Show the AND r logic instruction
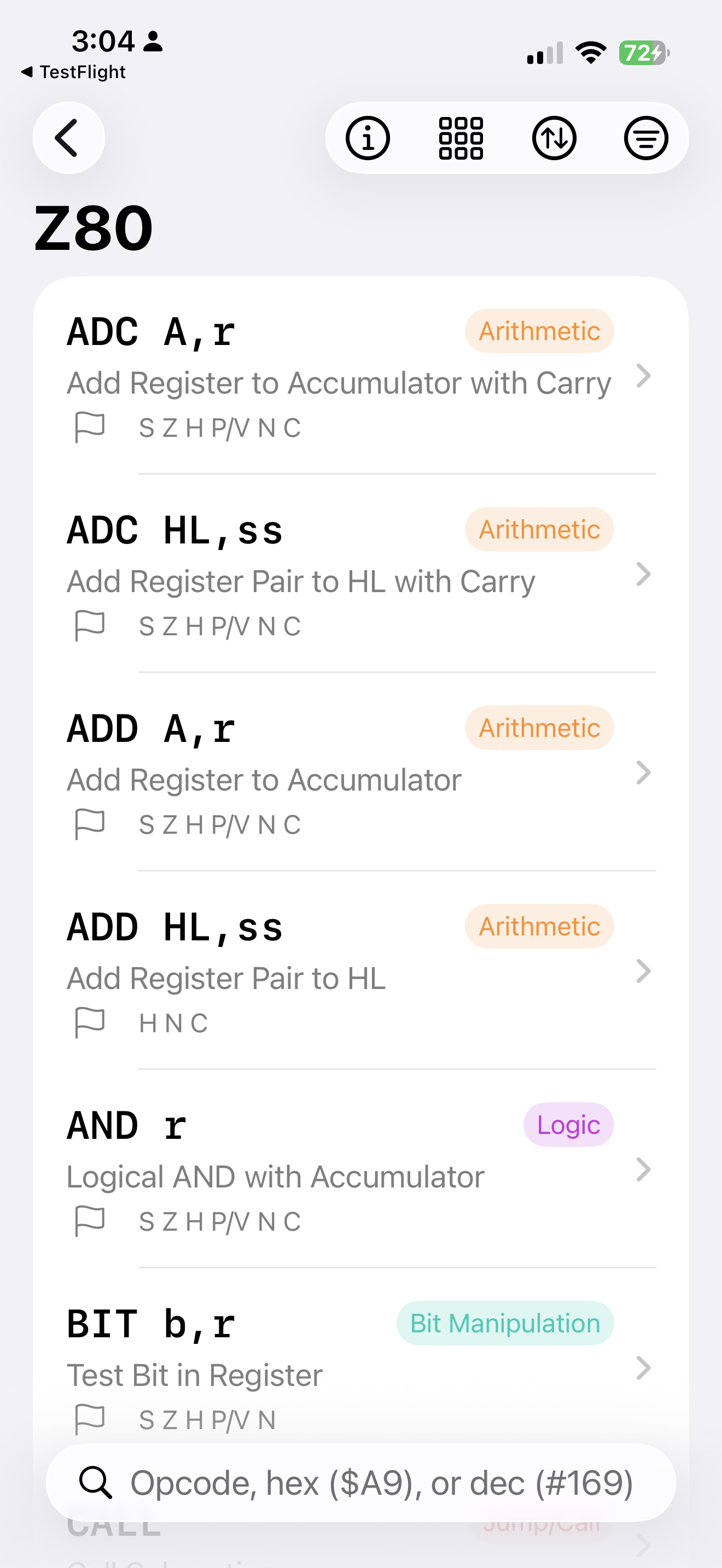This screenshot has width=722, height=1568. pyautogui.click(x=360, y=1170)
